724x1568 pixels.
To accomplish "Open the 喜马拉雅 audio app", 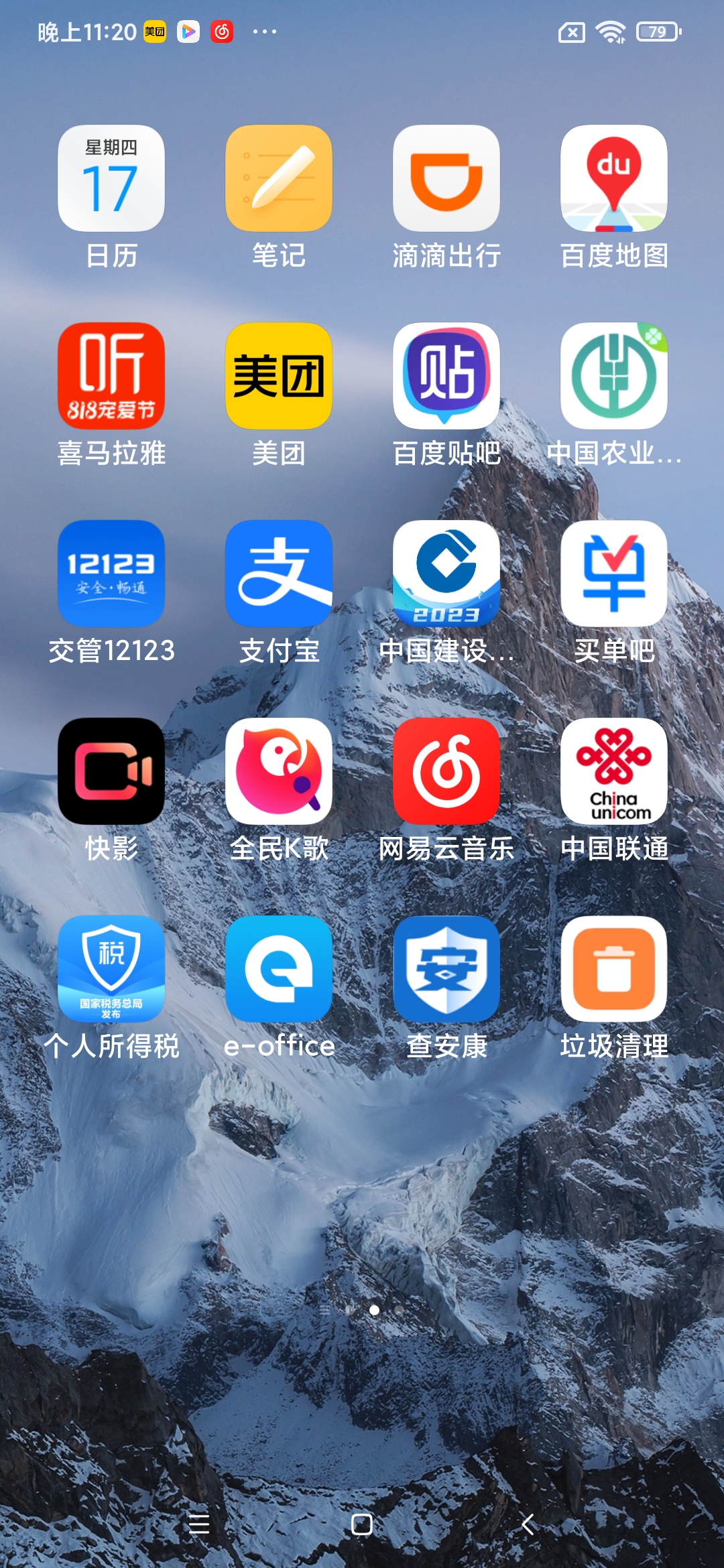I will tap(111, 376).
